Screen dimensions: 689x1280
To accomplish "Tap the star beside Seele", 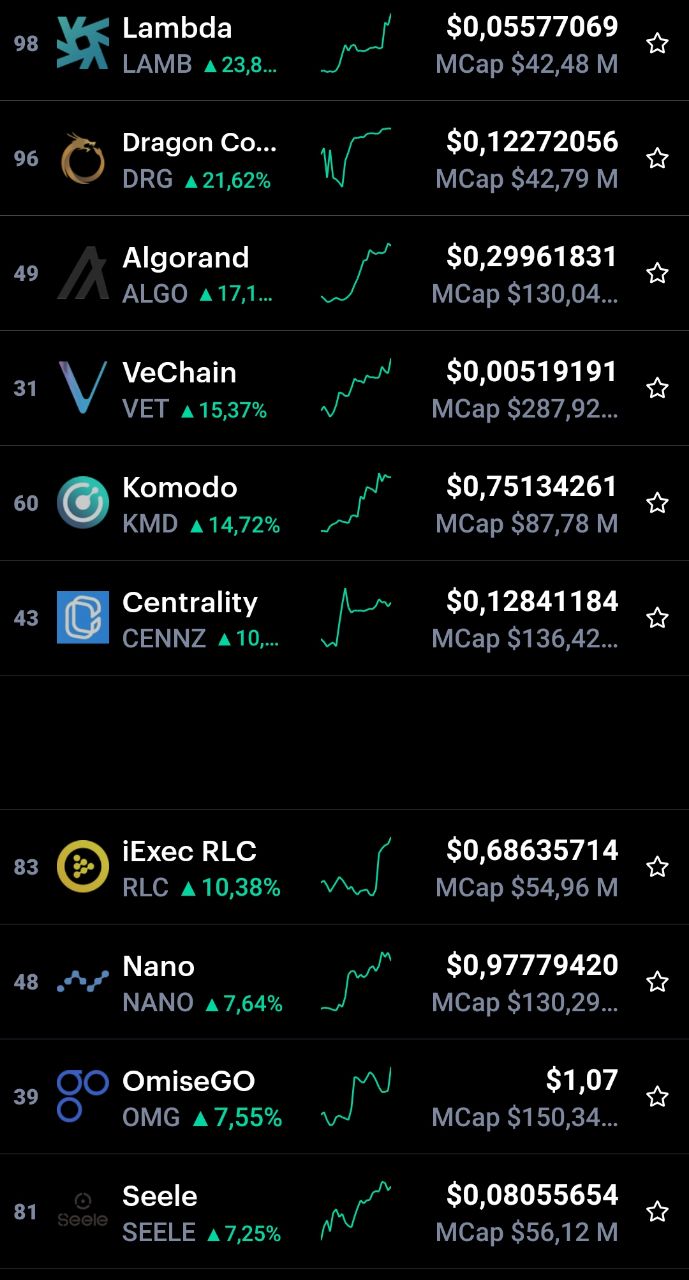I will pos(657,1212).
